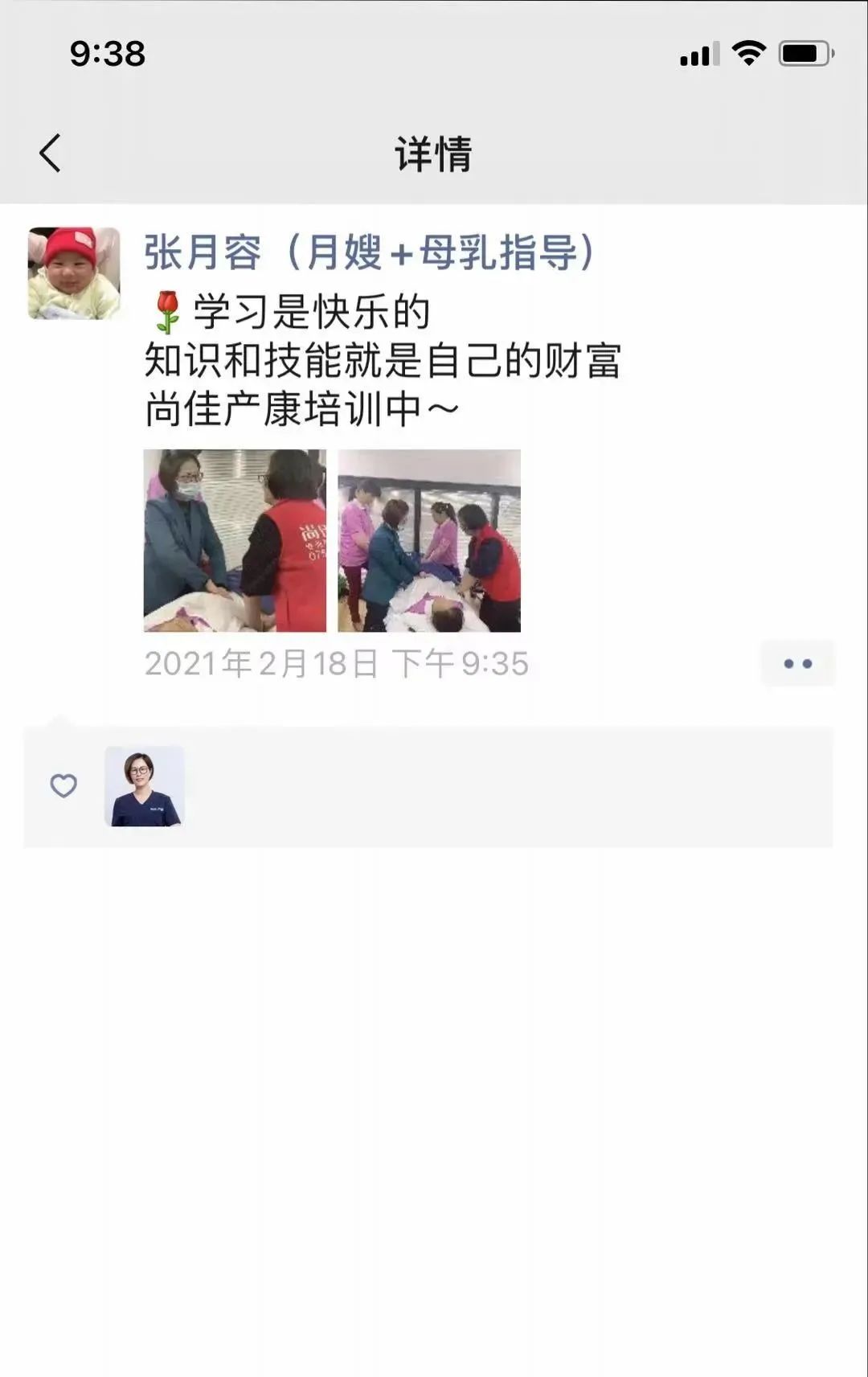View the first training photo

click(235, 540)
